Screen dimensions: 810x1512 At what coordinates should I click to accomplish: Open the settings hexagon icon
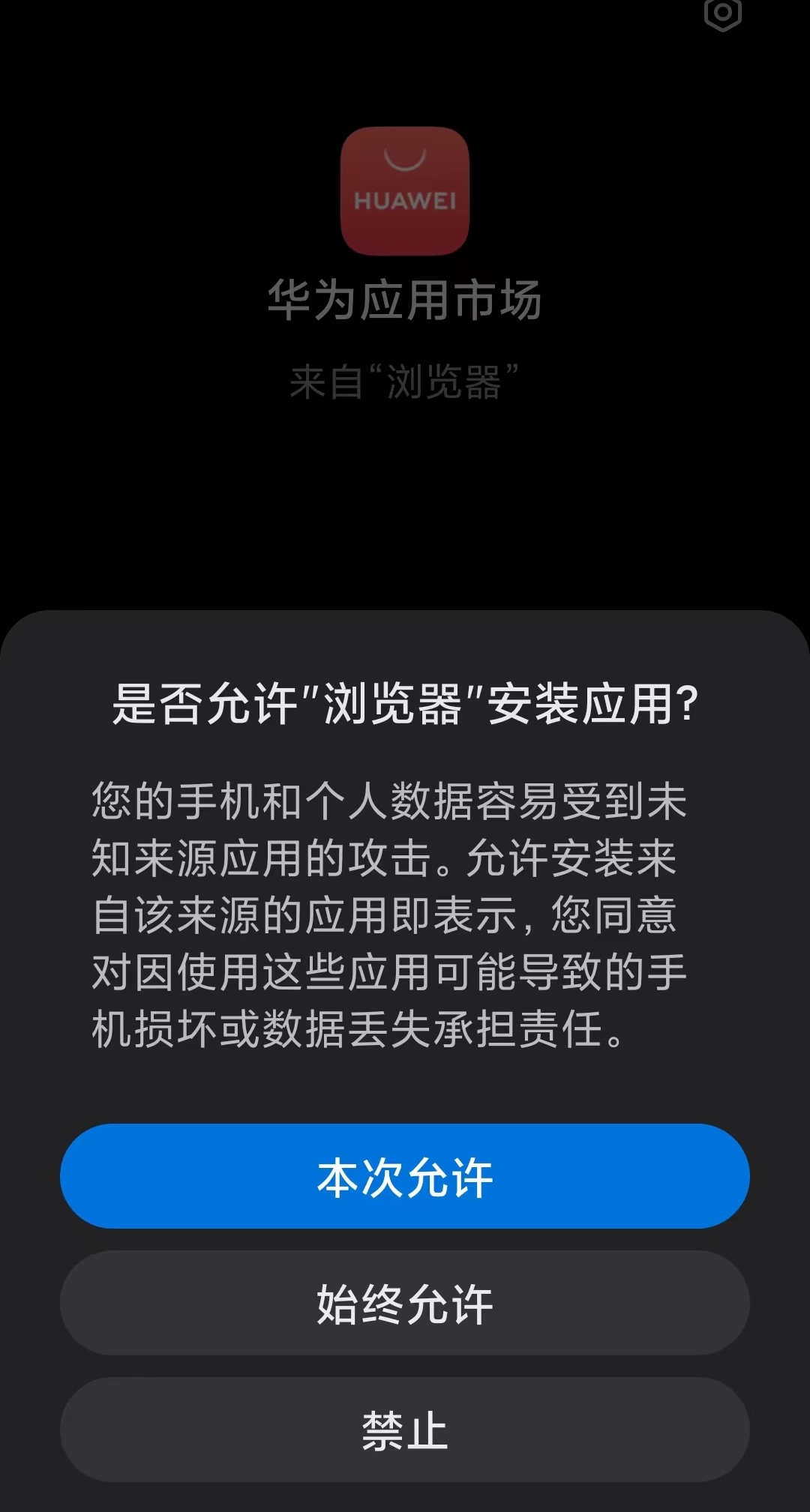click(x=723, y=13)
